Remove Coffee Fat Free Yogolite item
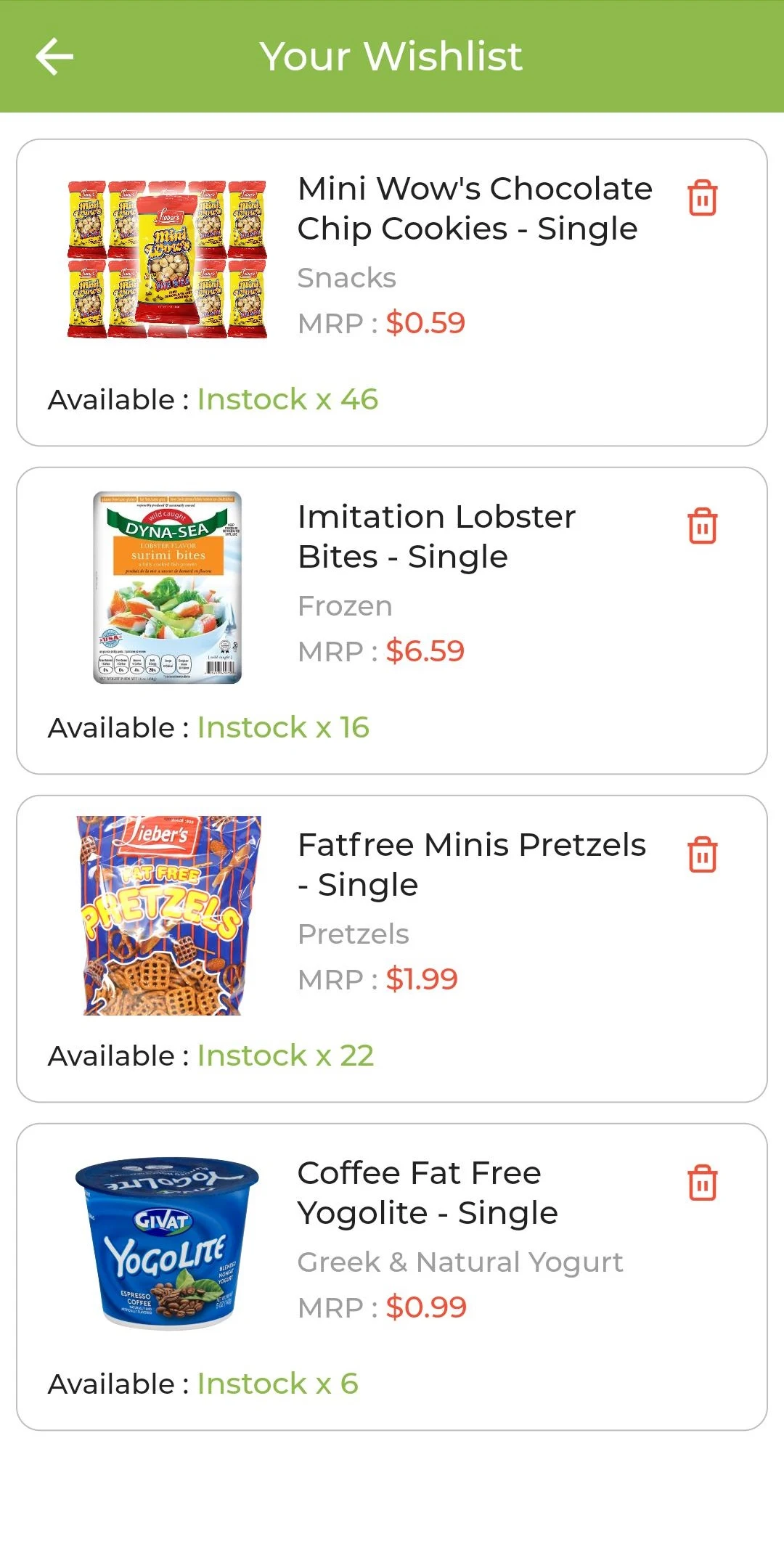The image size is (784, 1568). coord(702,1182)
